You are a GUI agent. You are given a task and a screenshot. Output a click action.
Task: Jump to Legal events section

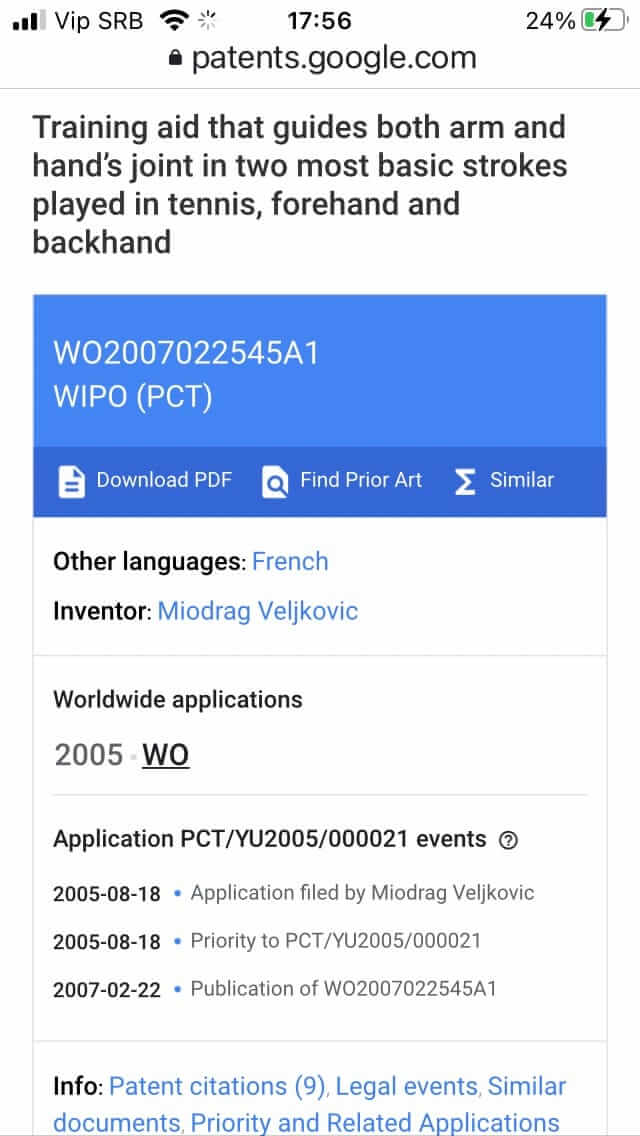(x=407, y=1086)
